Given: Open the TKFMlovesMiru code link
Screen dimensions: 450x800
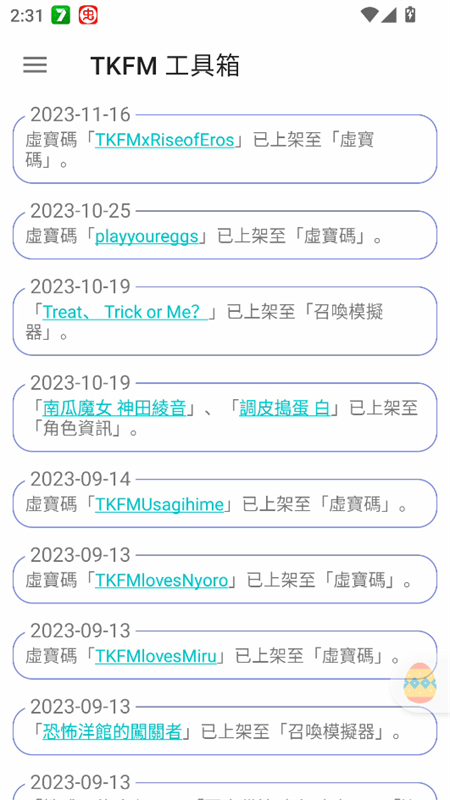Looking at the screenshot, I should click(x=156, y=657).
